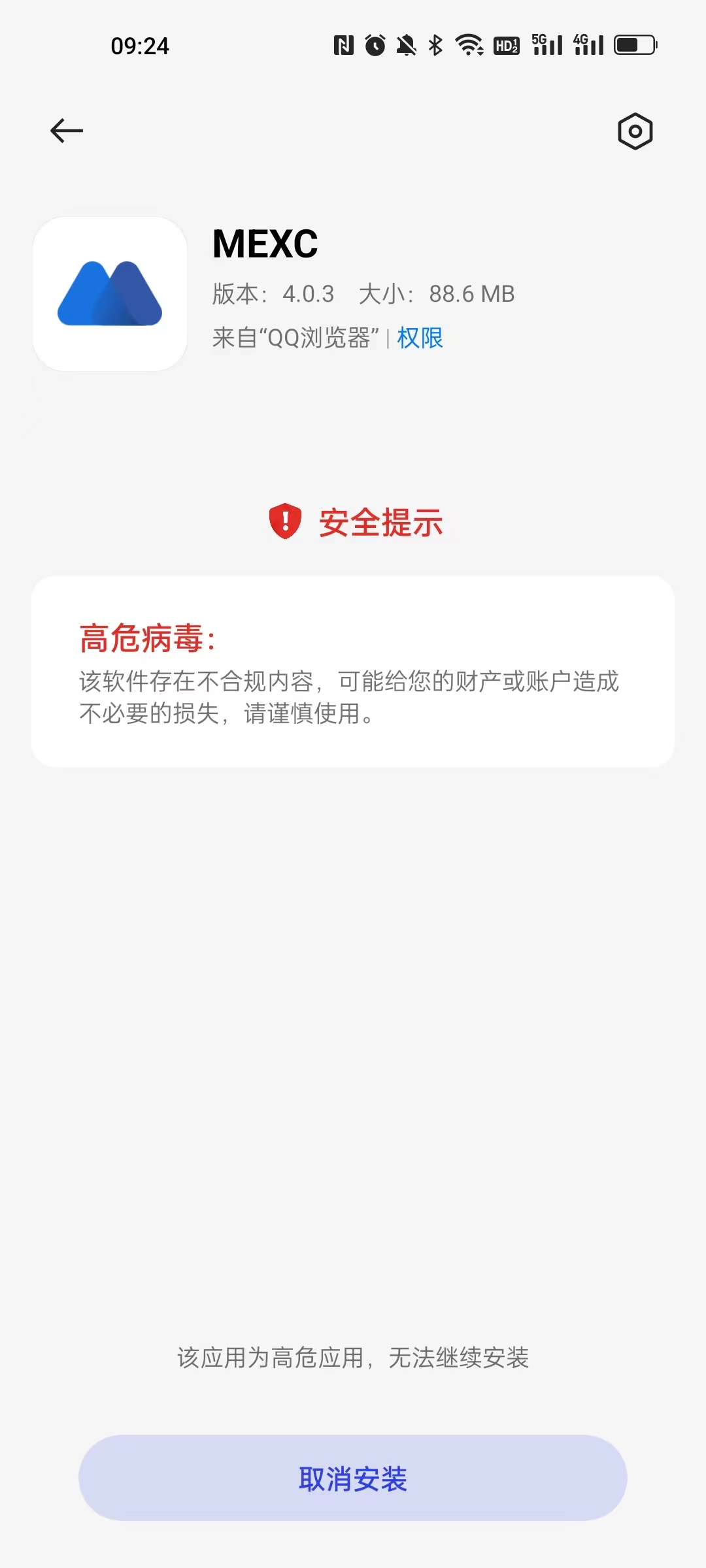Open installer settings hexagon icon
The image size is (706, 1568).
click(x=635, y=131)
